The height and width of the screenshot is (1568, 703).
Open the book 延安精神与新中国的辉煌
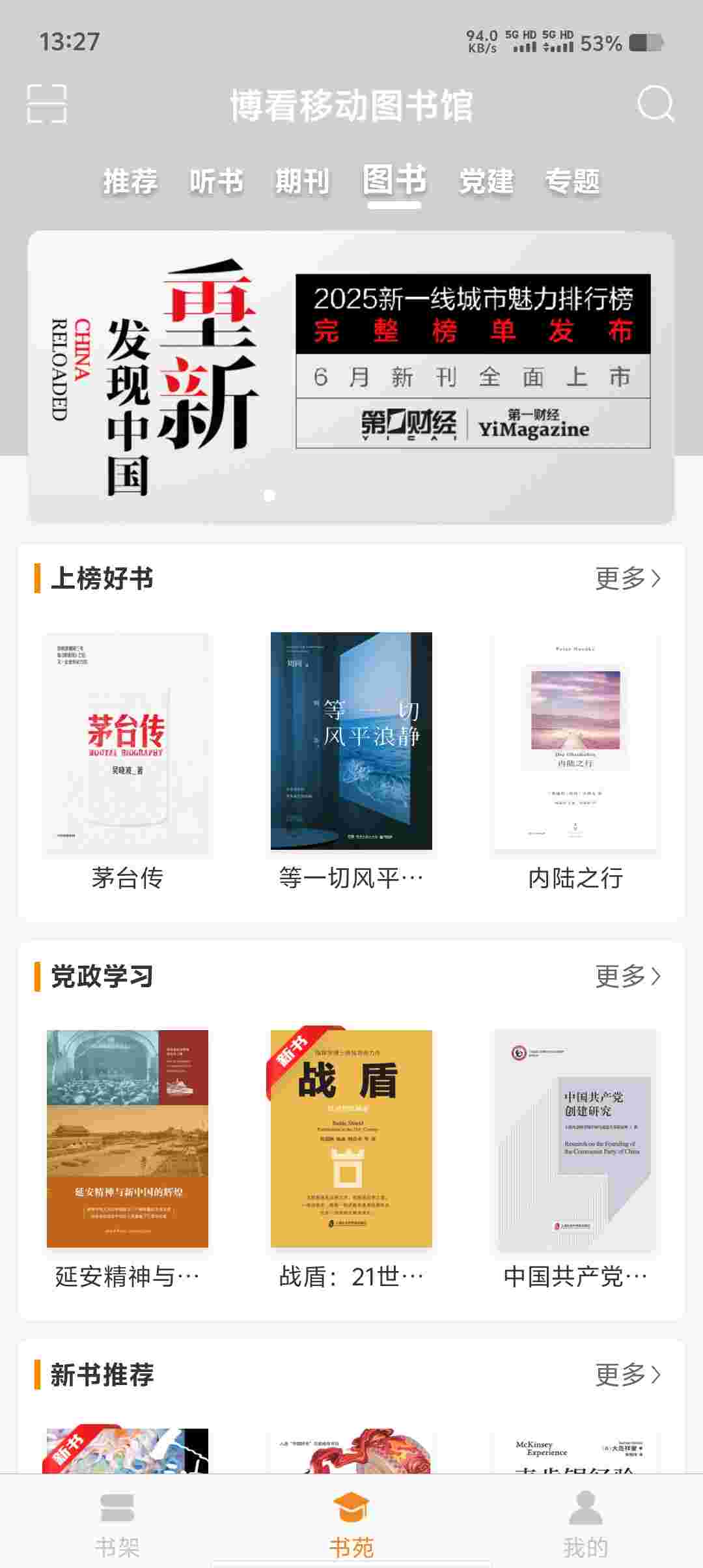(x=127, y=1140)
